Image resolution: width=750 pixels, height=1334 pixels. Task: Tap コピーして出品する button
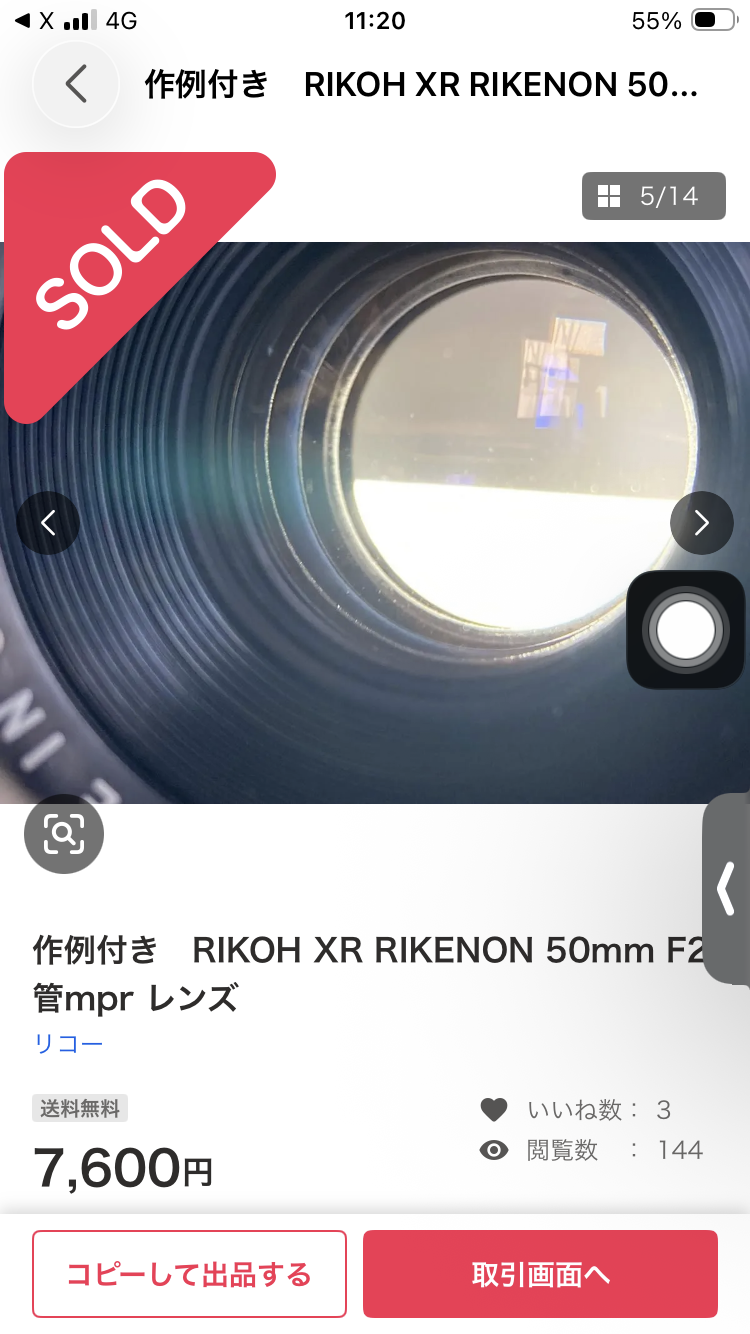[x=189, y=1274]
